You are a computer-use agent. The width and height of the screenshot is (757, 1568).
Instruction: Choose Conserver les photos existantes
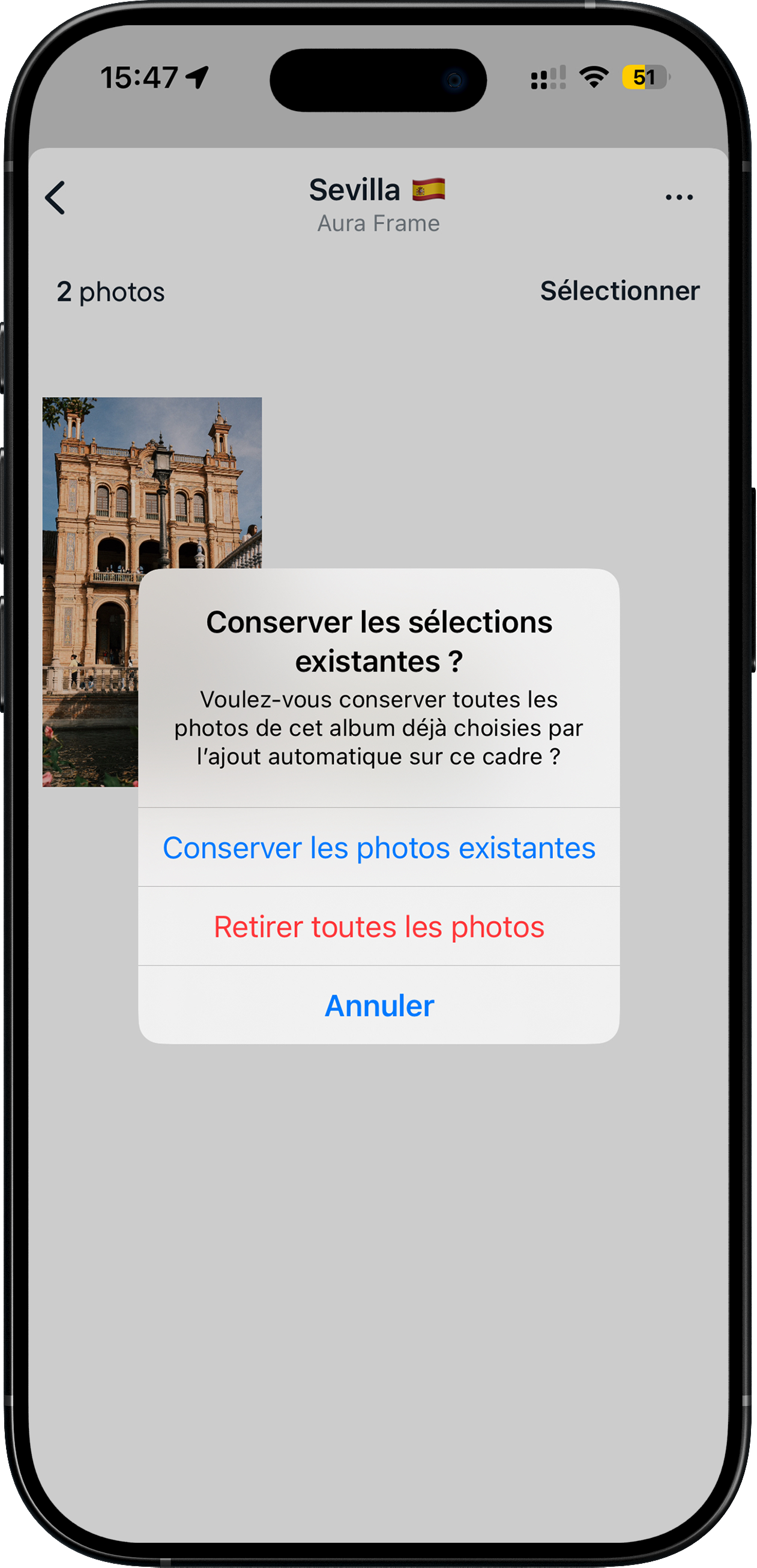378,847
